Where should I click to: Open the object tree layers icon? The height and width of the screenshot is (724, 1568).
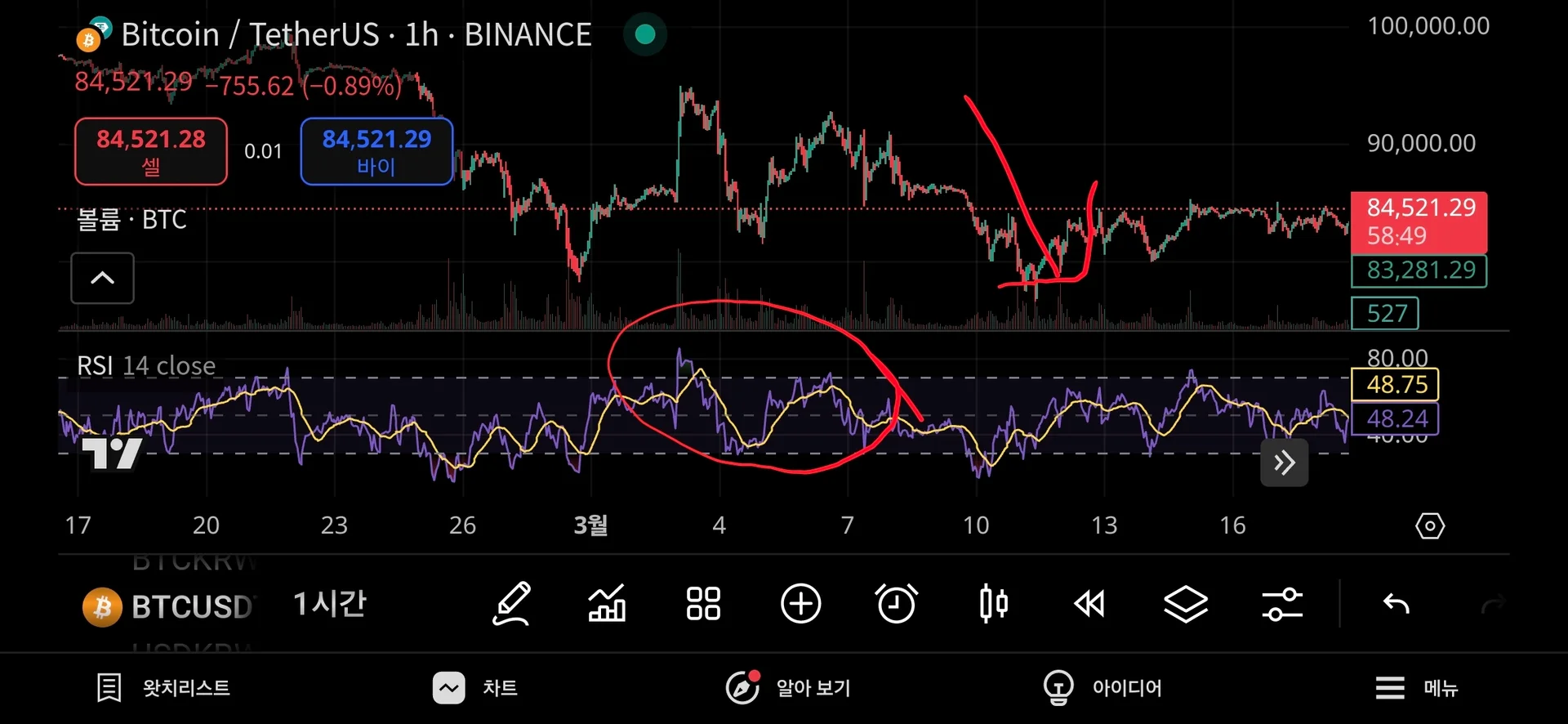[x=1185, y=605]
